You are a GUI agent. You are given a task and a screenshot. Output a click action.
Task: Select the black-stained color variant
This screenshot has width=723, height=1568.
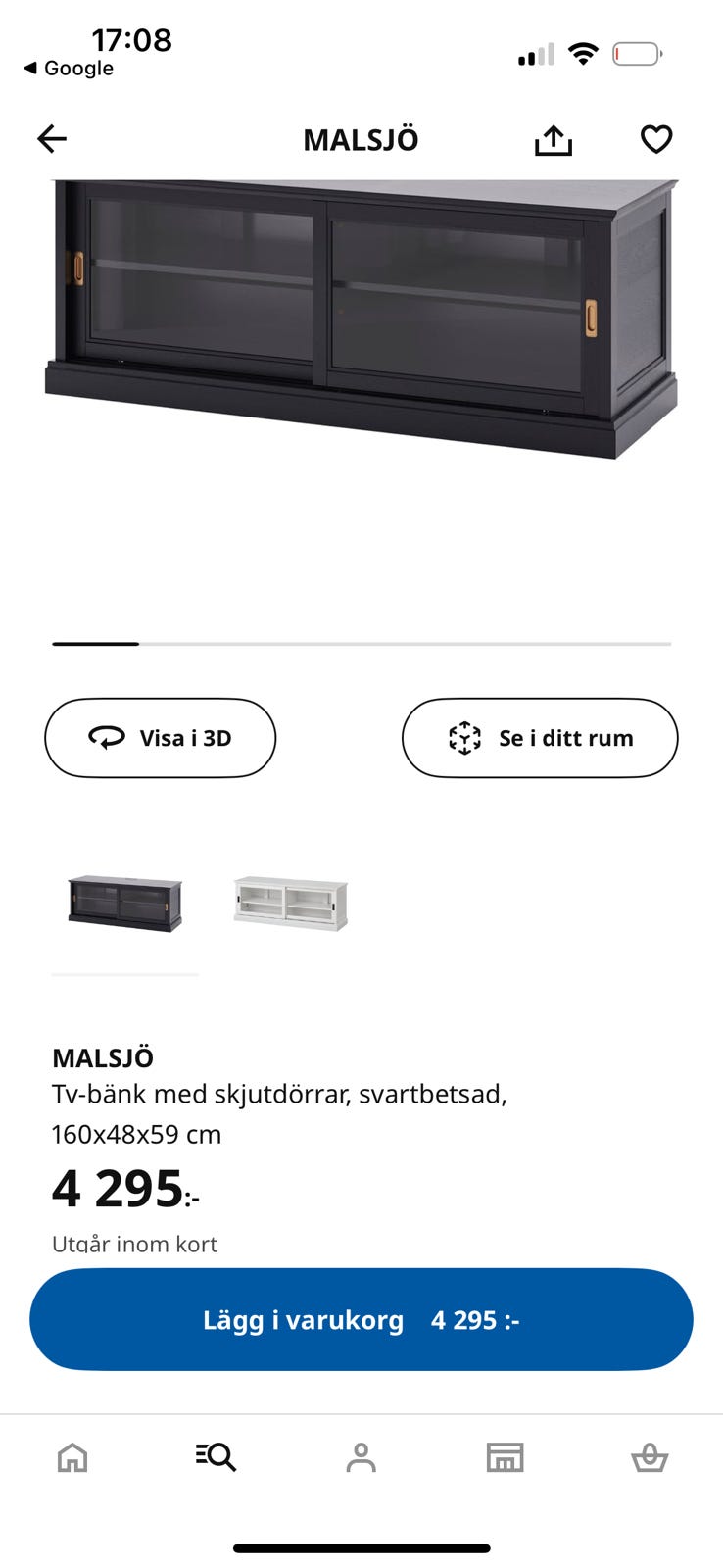124,904
